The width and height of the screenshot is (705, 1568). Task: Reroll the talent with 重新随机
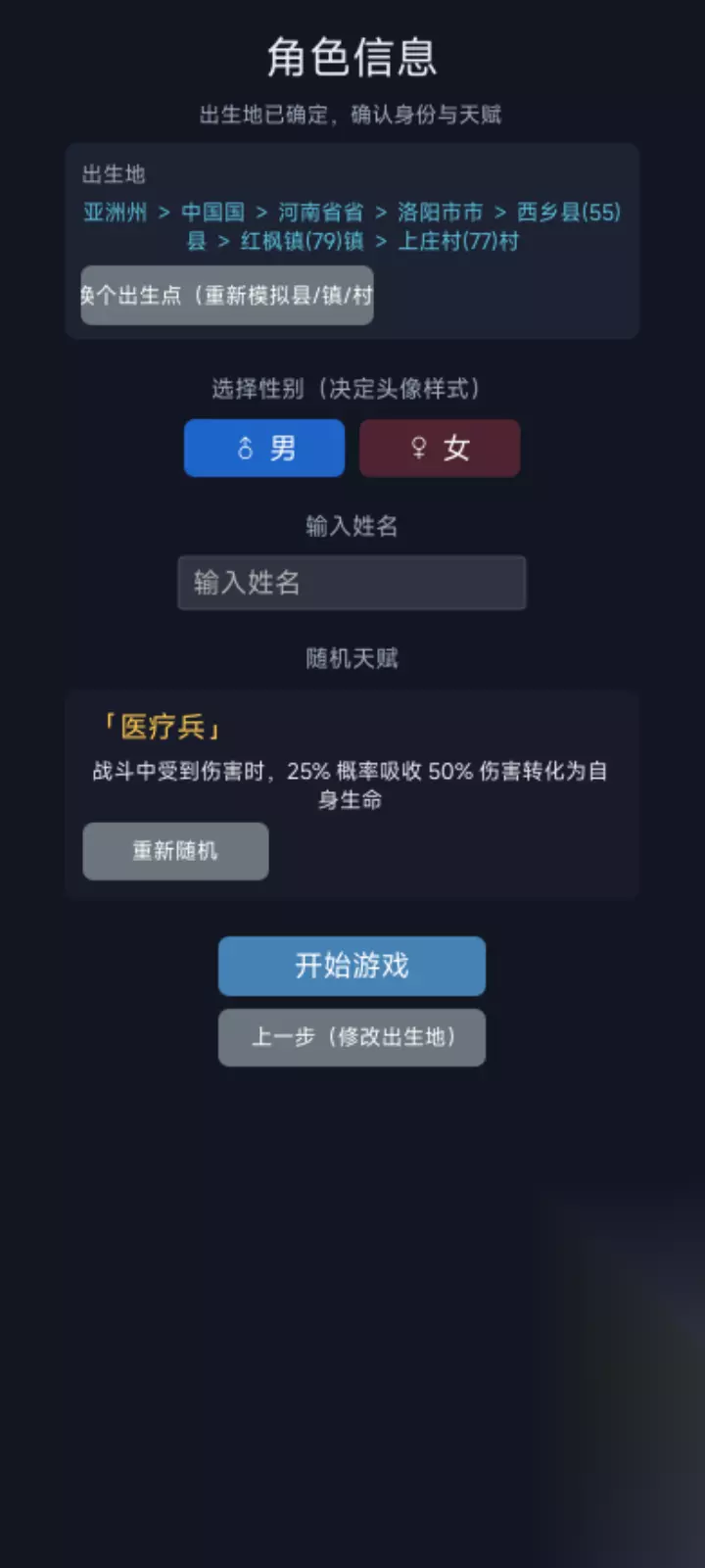coord(175,850)
